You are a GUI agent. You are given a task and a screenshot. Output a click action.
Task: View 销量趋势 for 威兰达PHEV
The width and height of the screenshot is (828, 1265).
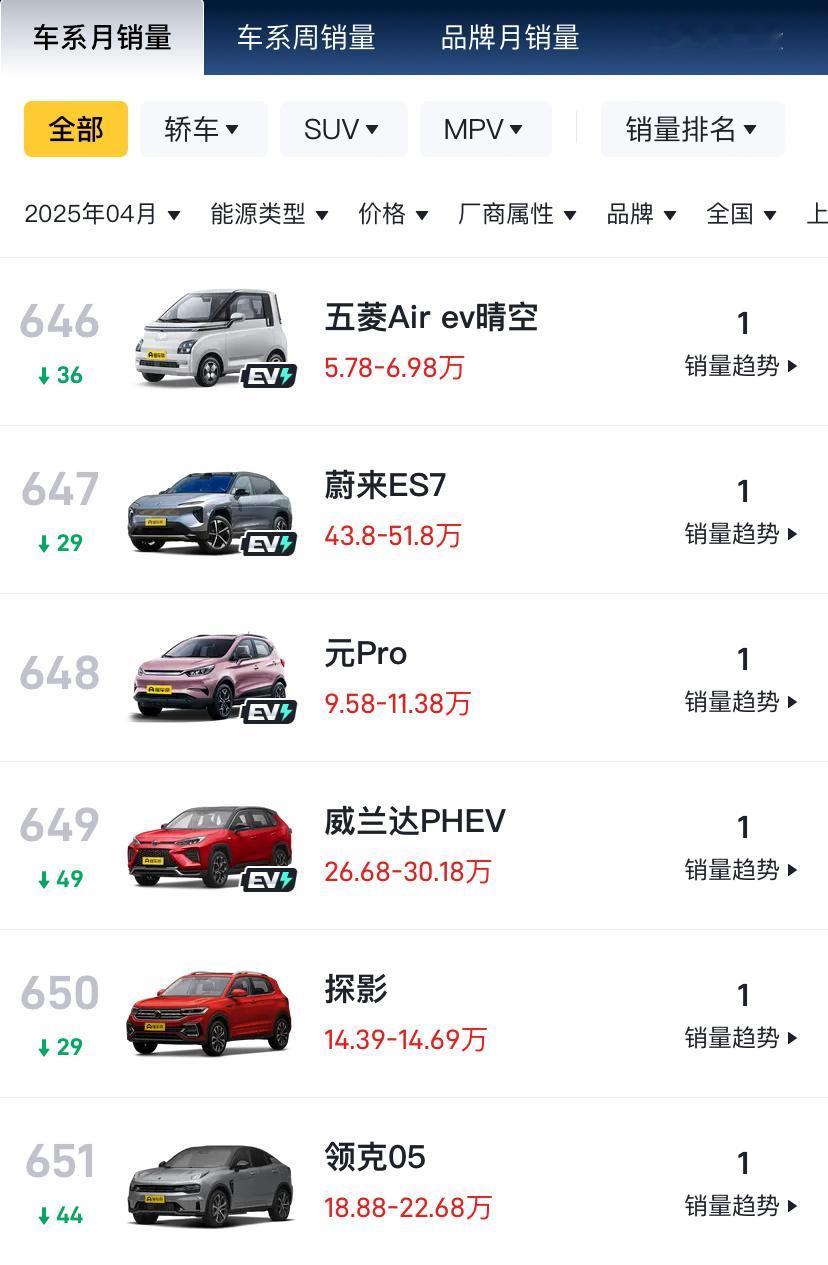point(741,870)
